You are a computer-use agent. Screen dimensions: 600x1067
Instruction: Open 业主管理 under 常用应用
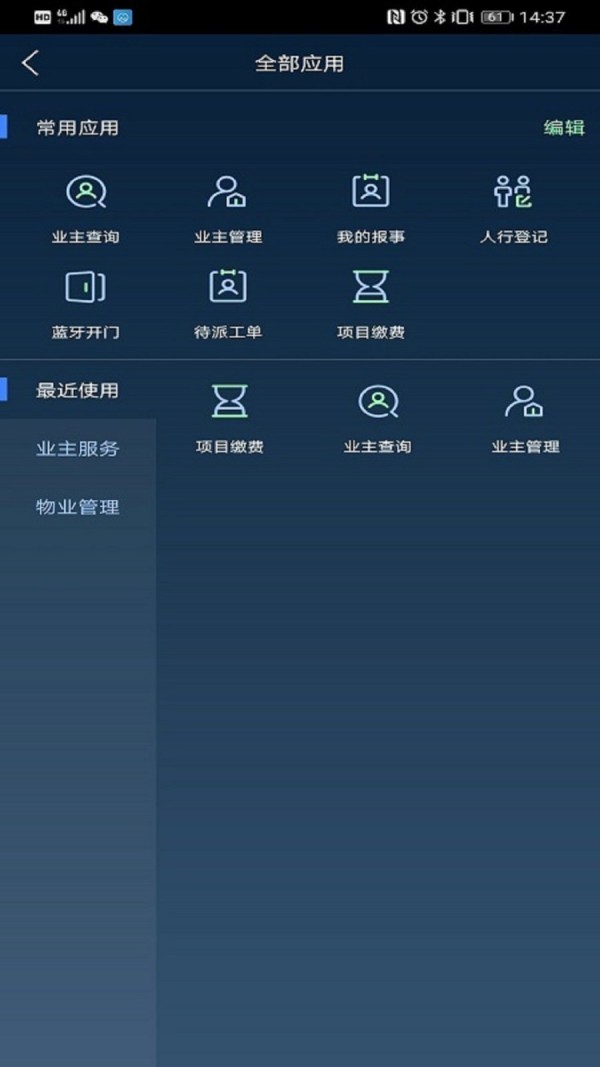click(x=228, y=209)
